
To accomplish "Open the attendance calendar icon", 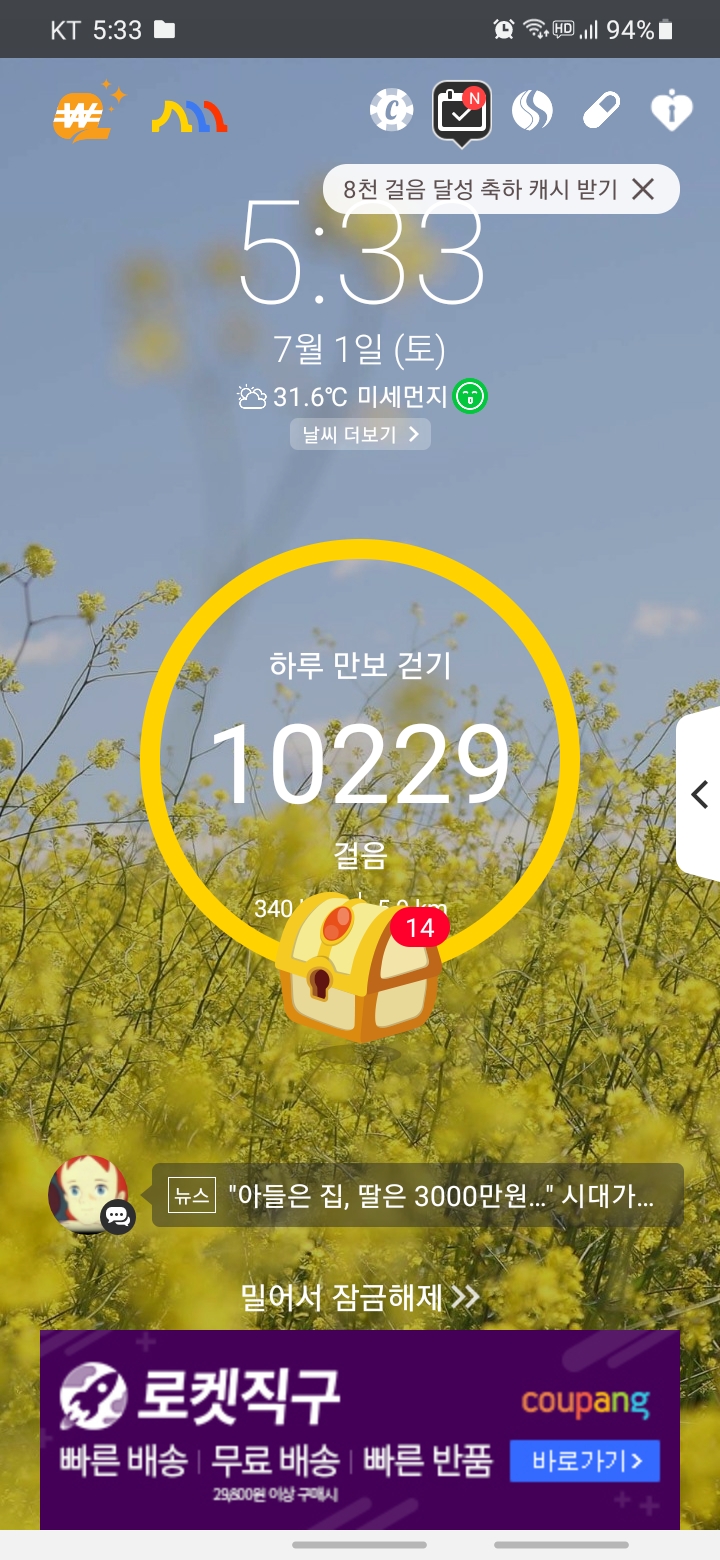I will 461,111.
